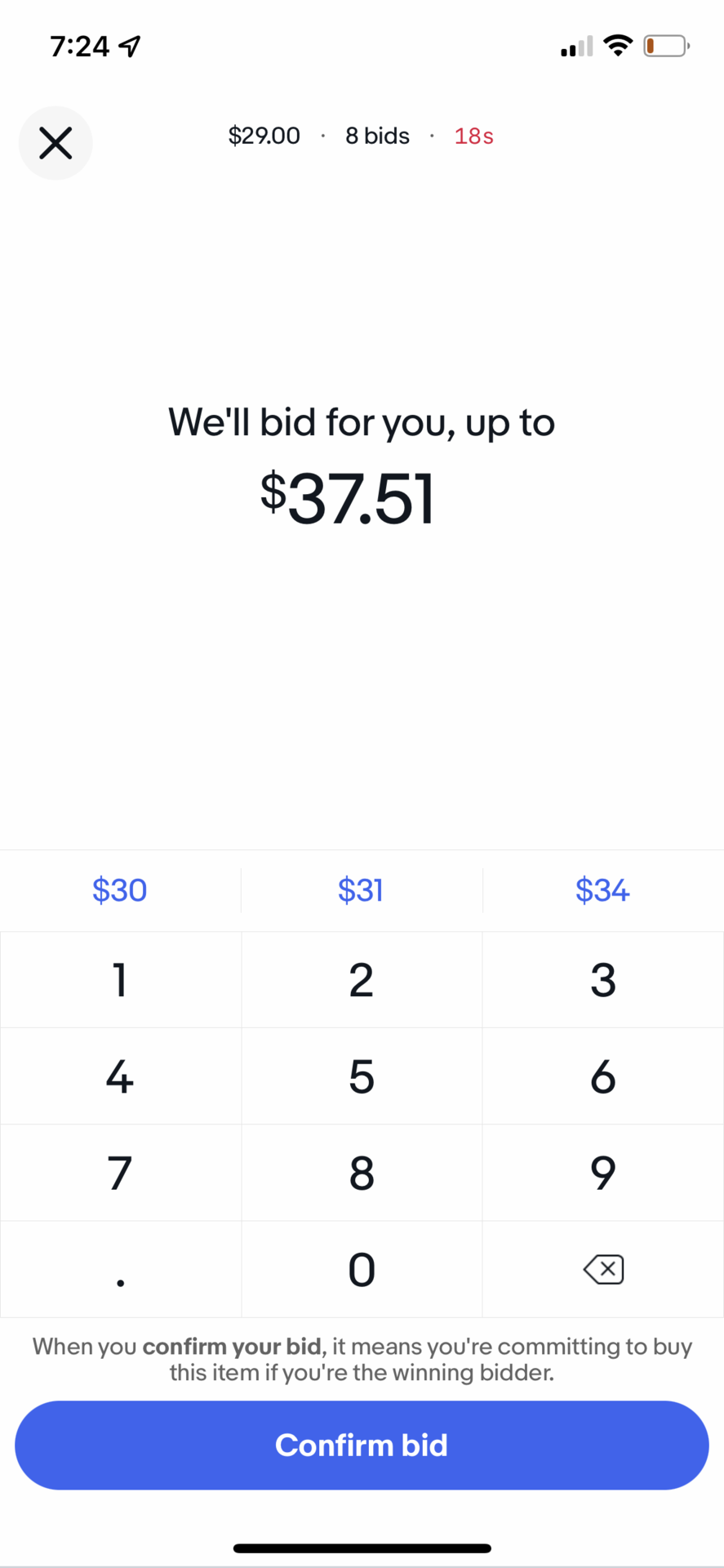Select the $30 quick bid amount

(x=120, y=890)
